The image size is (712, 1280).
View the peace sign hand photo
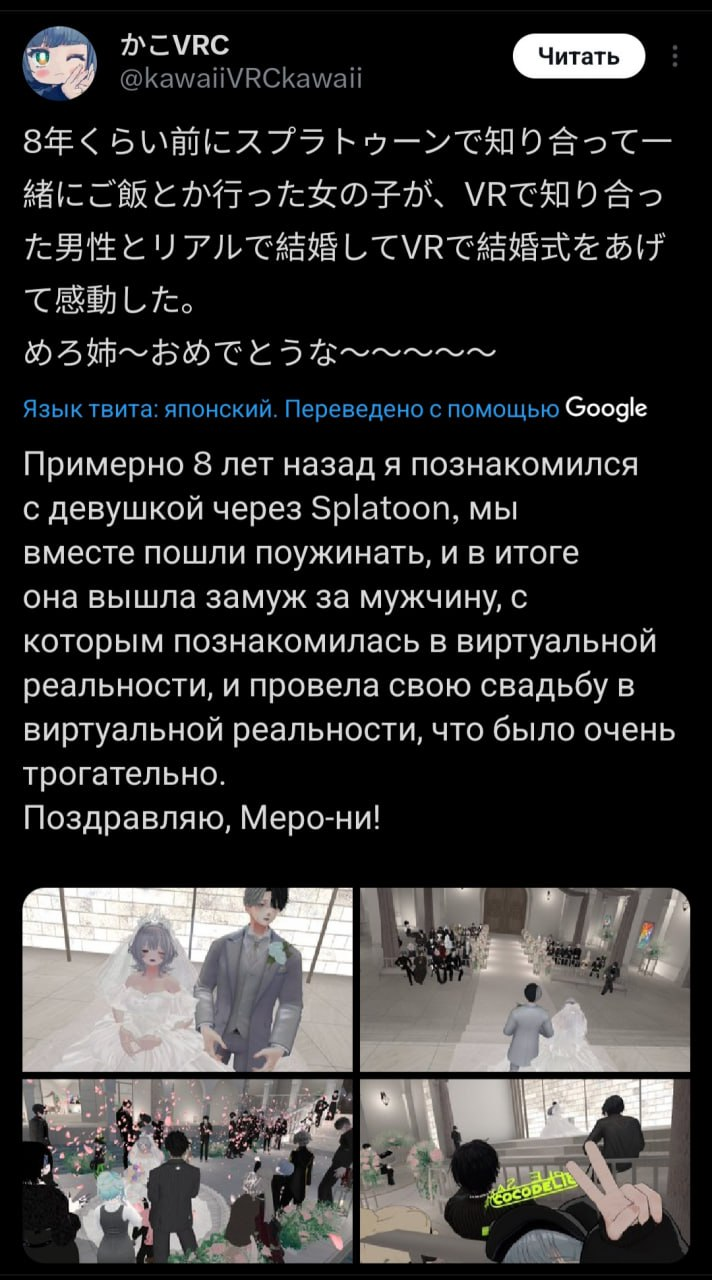(x=525, y=1170)
